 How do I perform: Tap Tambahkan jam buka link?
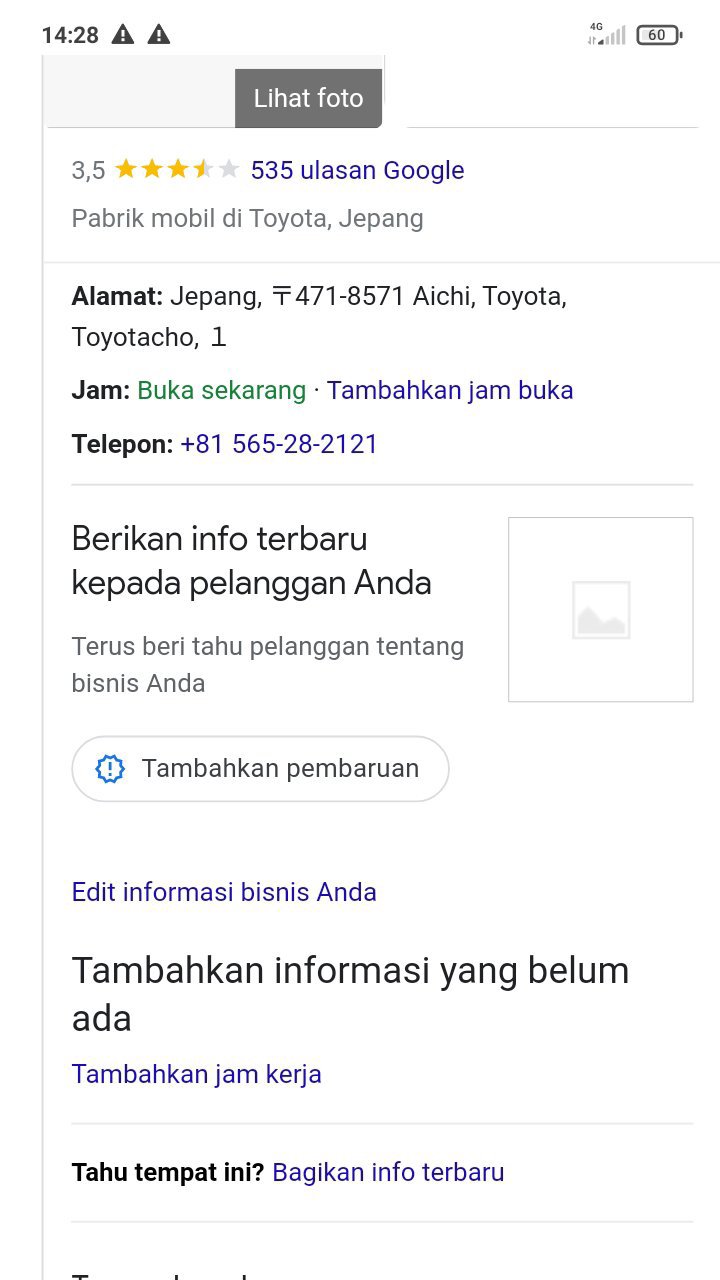(x=450, y=390)
